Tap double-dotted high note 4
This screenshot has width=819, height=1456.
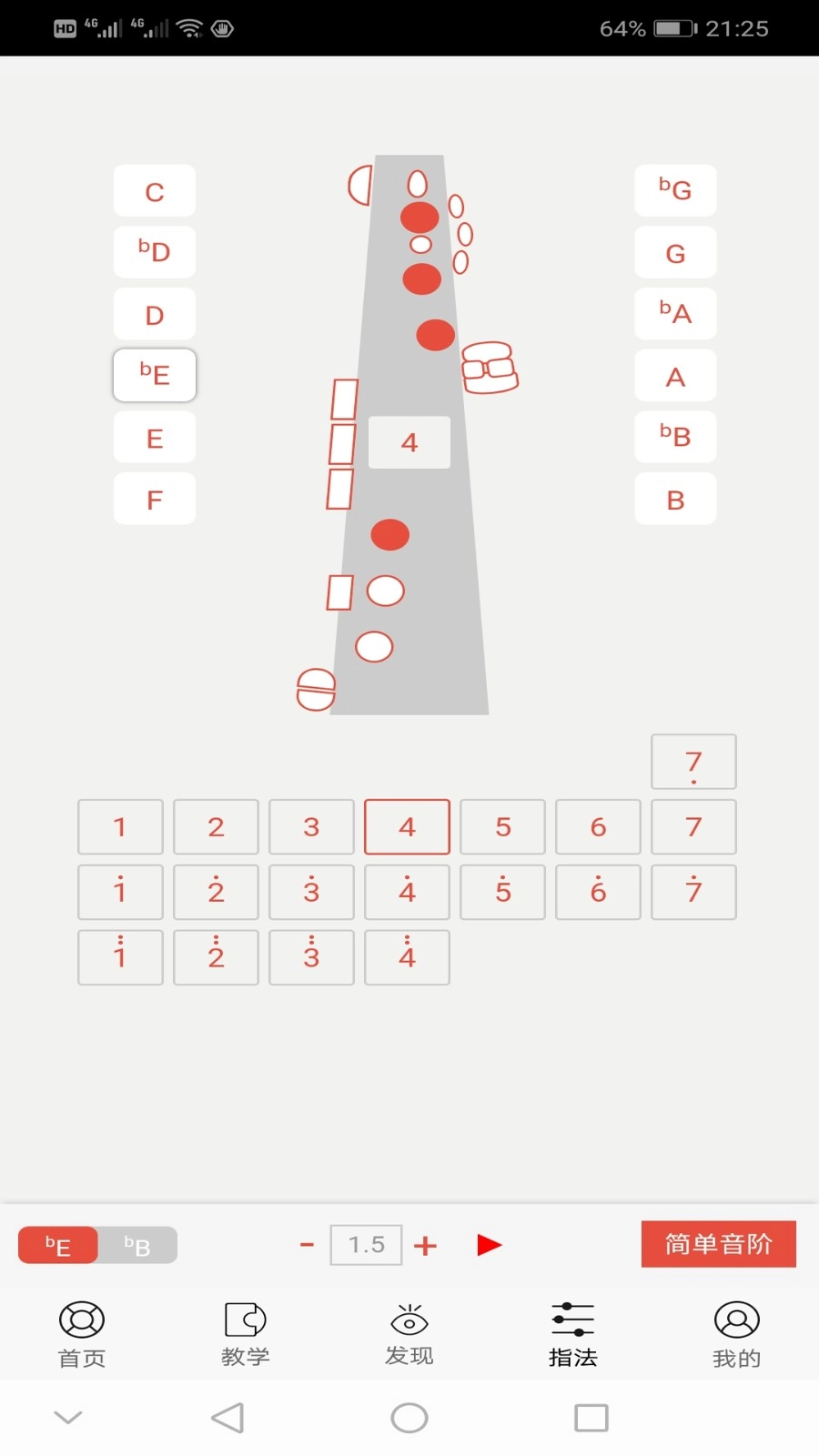(x=407, y=957)
